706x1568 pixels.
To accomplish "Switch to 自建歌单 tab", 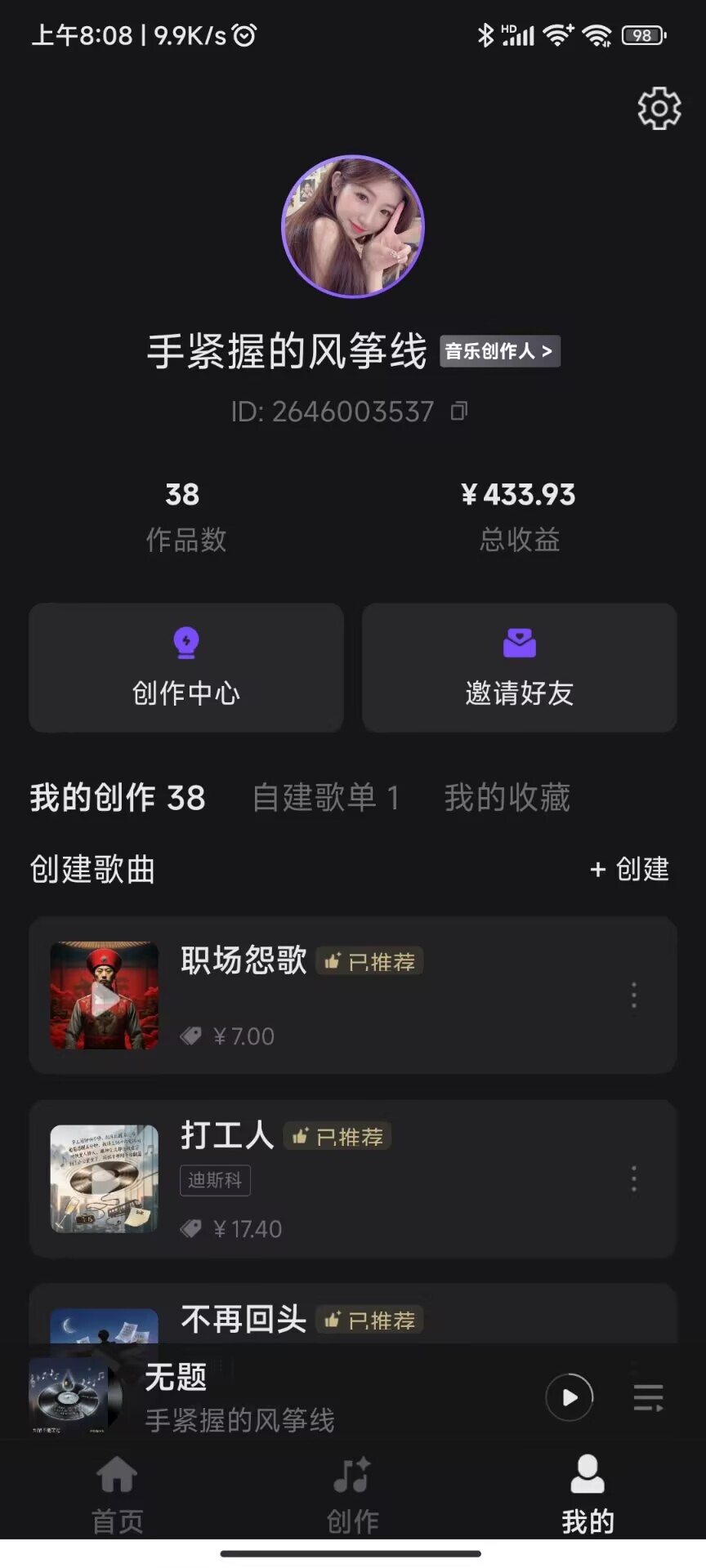I will (326, 797).
